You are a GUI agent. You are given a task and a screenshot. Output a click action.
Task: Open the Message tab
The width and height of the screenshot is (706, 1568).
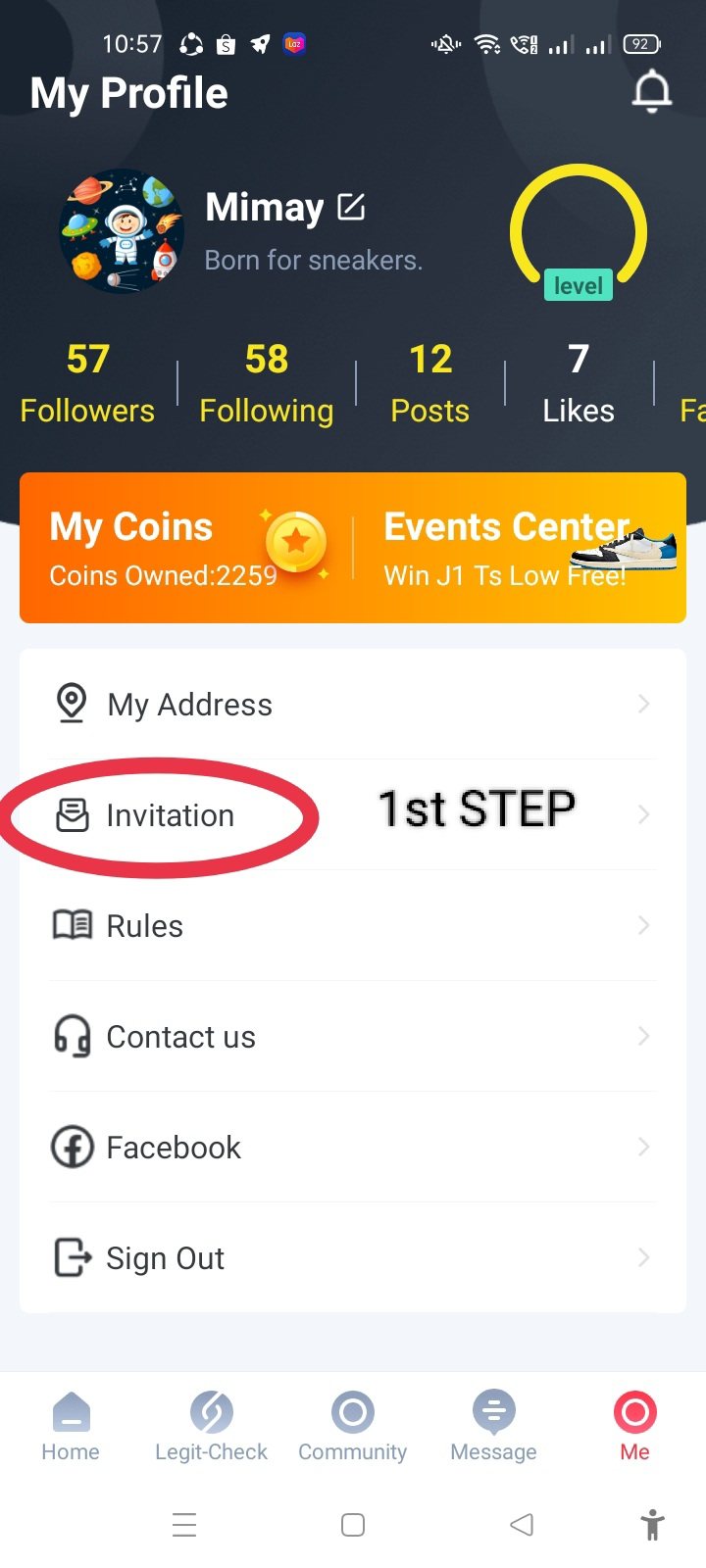[493, 1426]
